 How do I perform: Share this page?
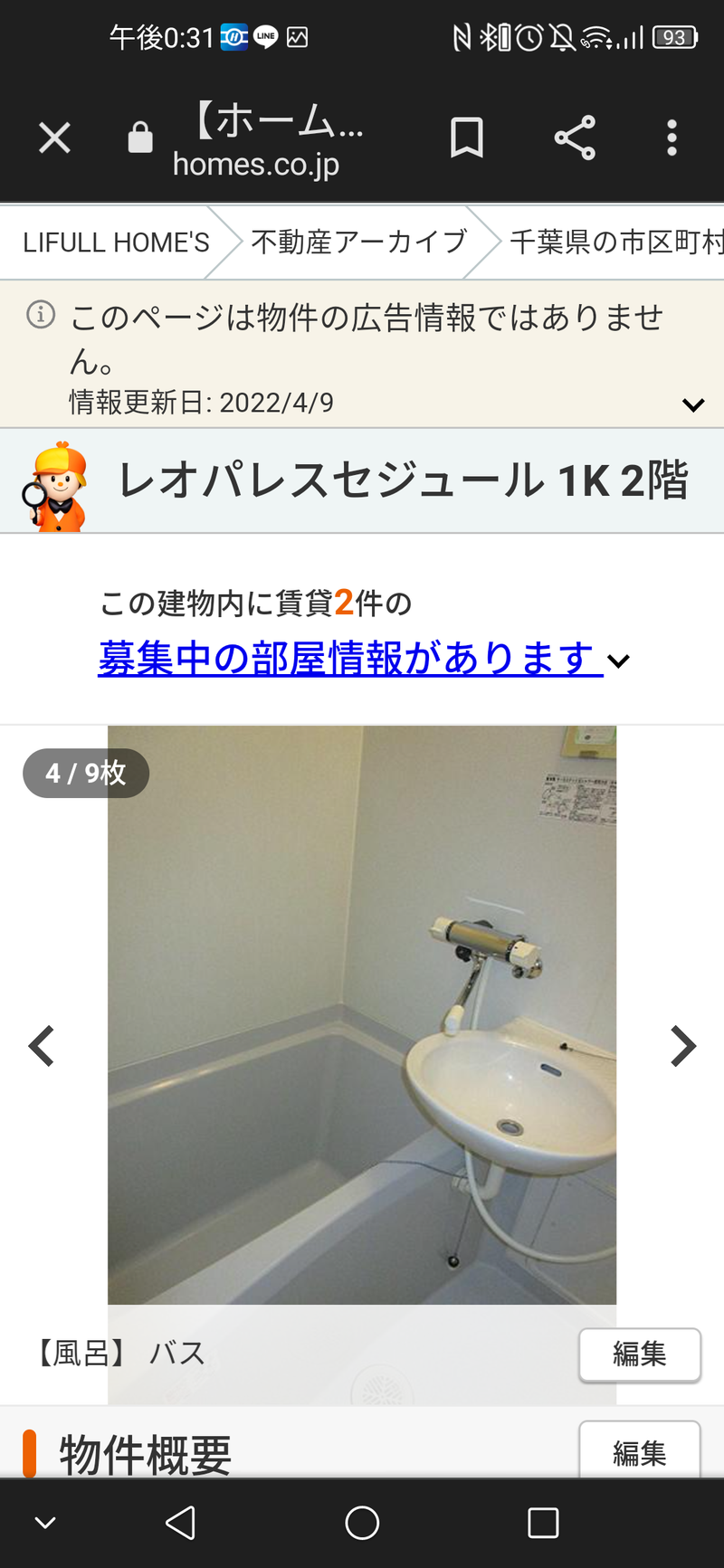click(575, 138)
